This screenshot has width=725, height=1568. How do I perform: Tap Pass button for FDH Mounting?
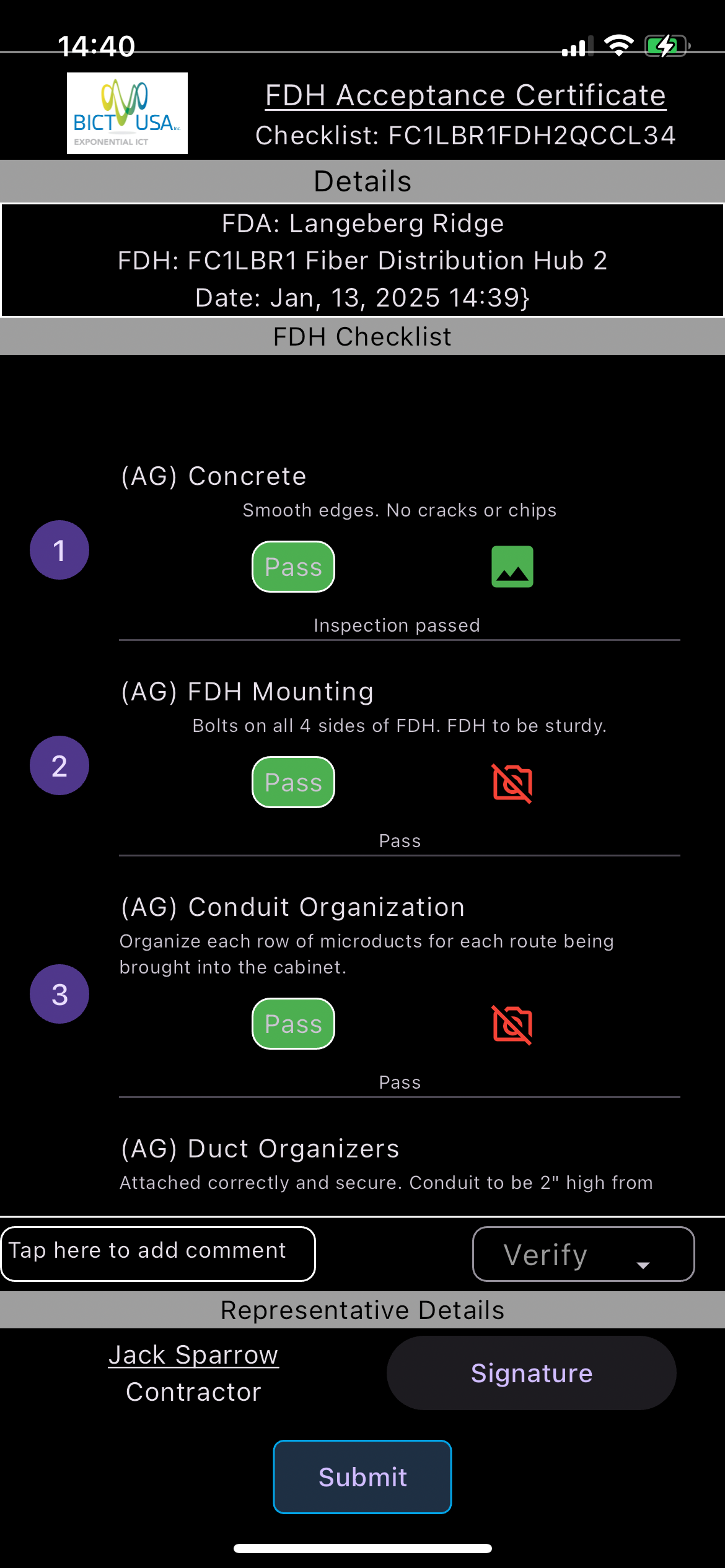293,782
